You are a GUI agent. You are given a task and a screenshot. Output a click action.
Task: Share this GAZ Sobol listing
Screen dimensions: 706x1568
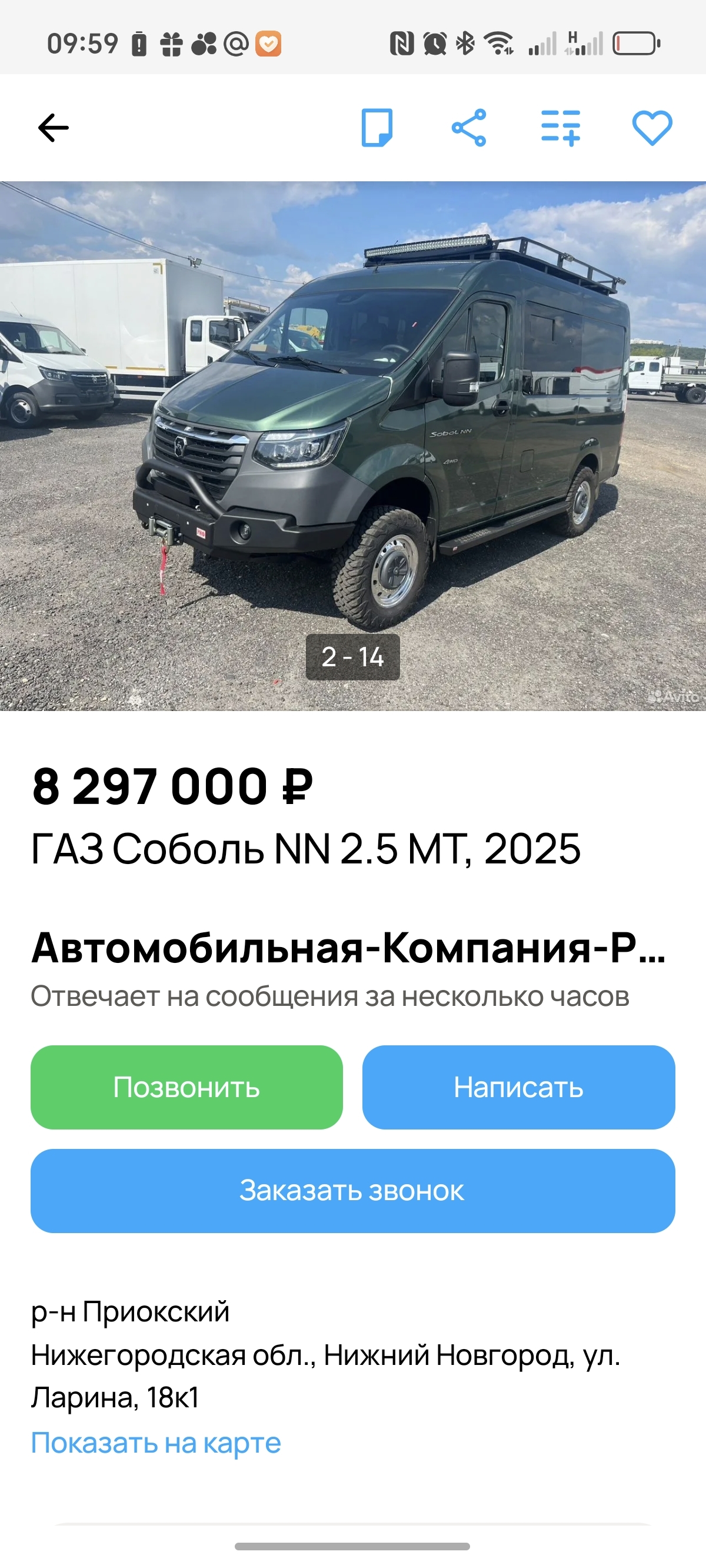click(x=469, y=128)
